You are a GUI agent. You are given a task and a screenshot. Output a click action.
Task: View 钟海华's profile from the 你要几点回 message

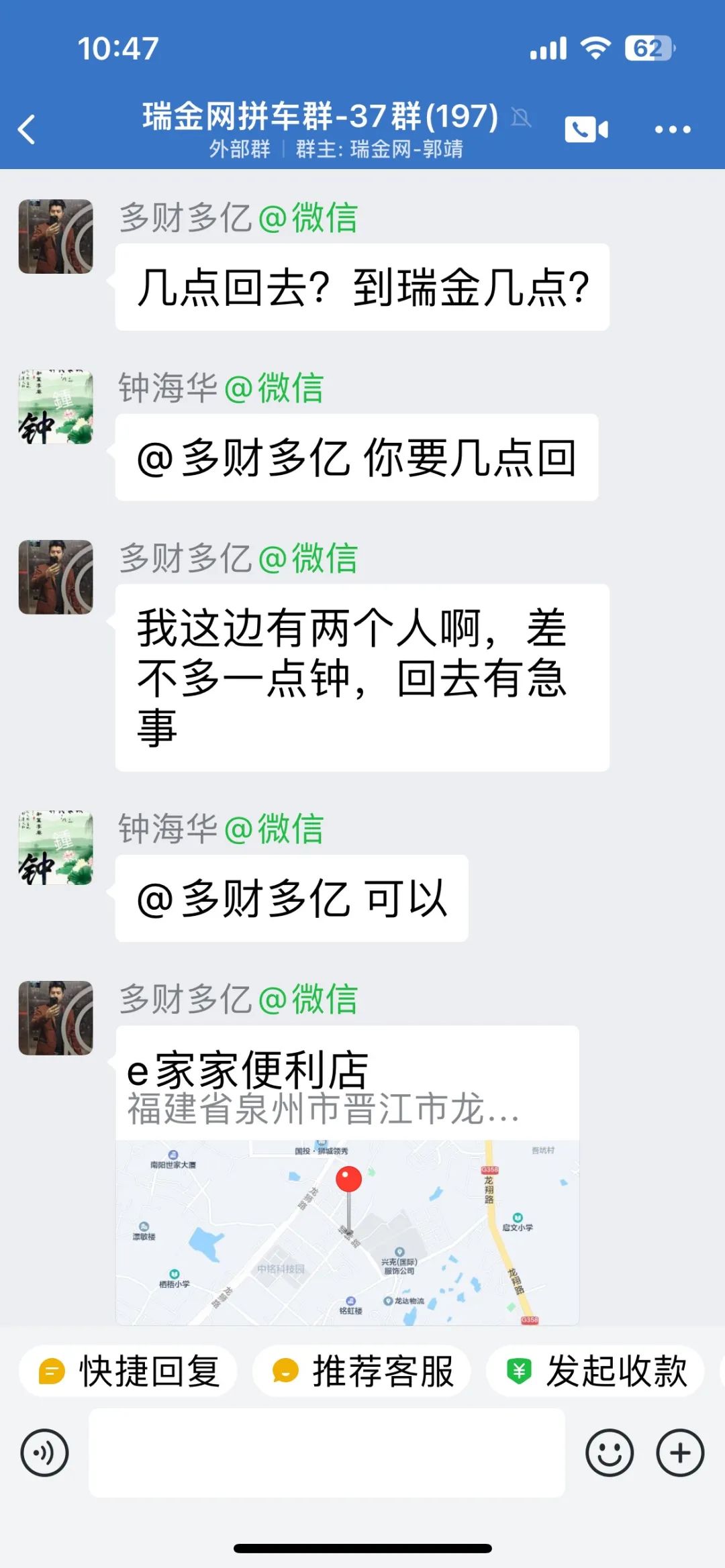point(56,407)
